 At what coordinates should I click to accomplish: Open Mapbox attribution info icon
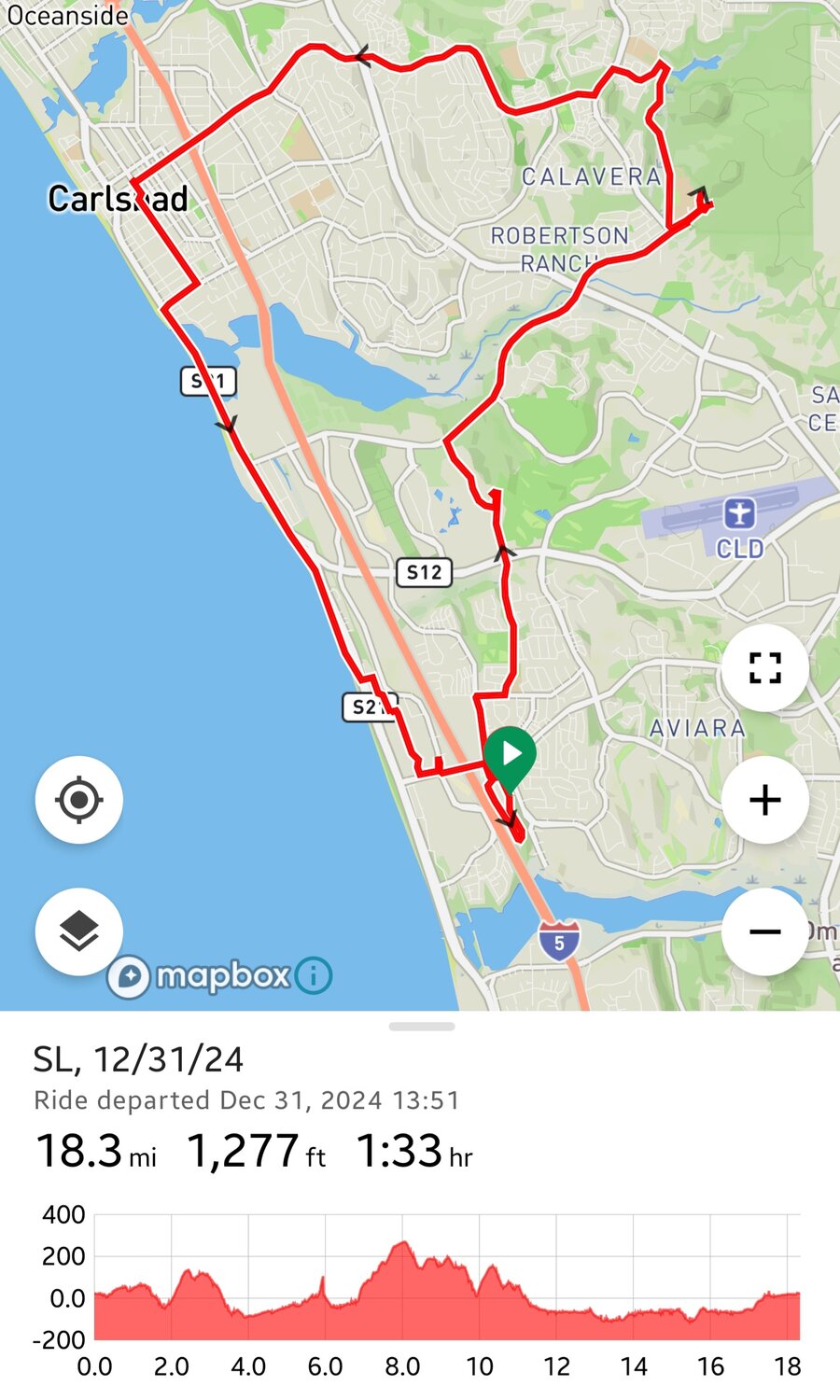click(x=314, y=976)
